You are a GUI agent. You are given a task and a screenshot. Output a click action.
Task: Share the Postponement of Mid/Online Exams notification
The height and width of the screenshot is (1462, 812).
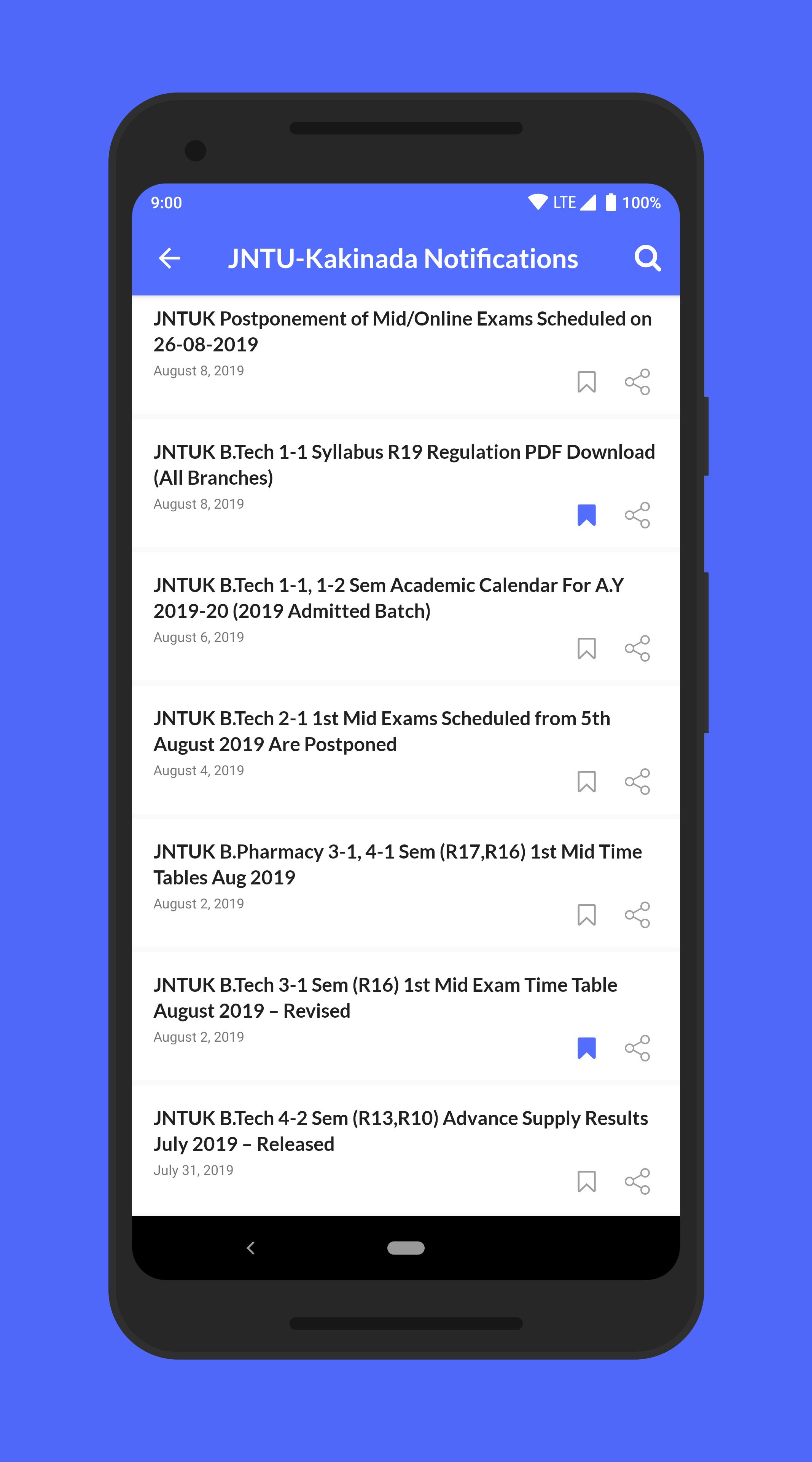(x=637, y=382)
